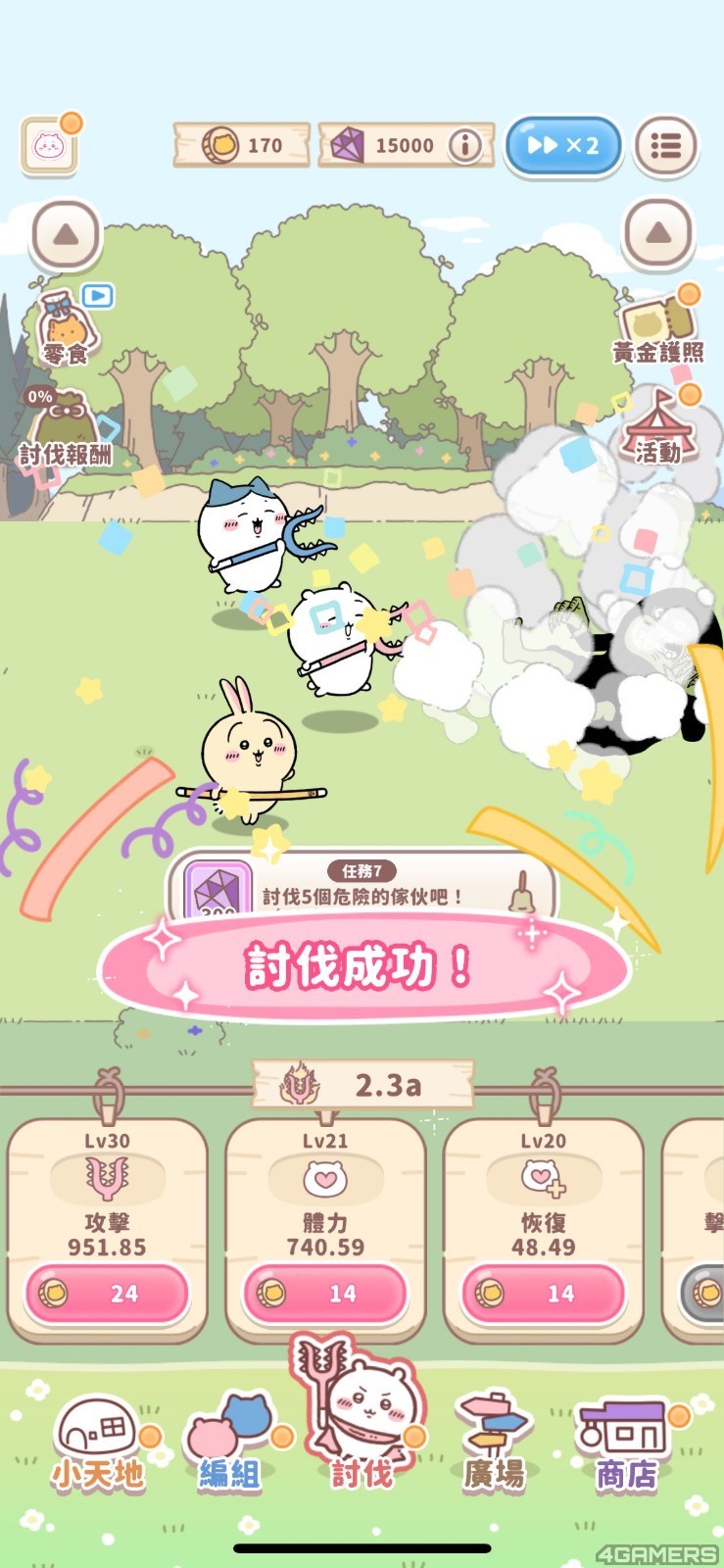Image resolution: width=724 pixels, height=1568 pixels.
Task: Upgrade 體力 for 14 coins
Action: [324, 1293]
